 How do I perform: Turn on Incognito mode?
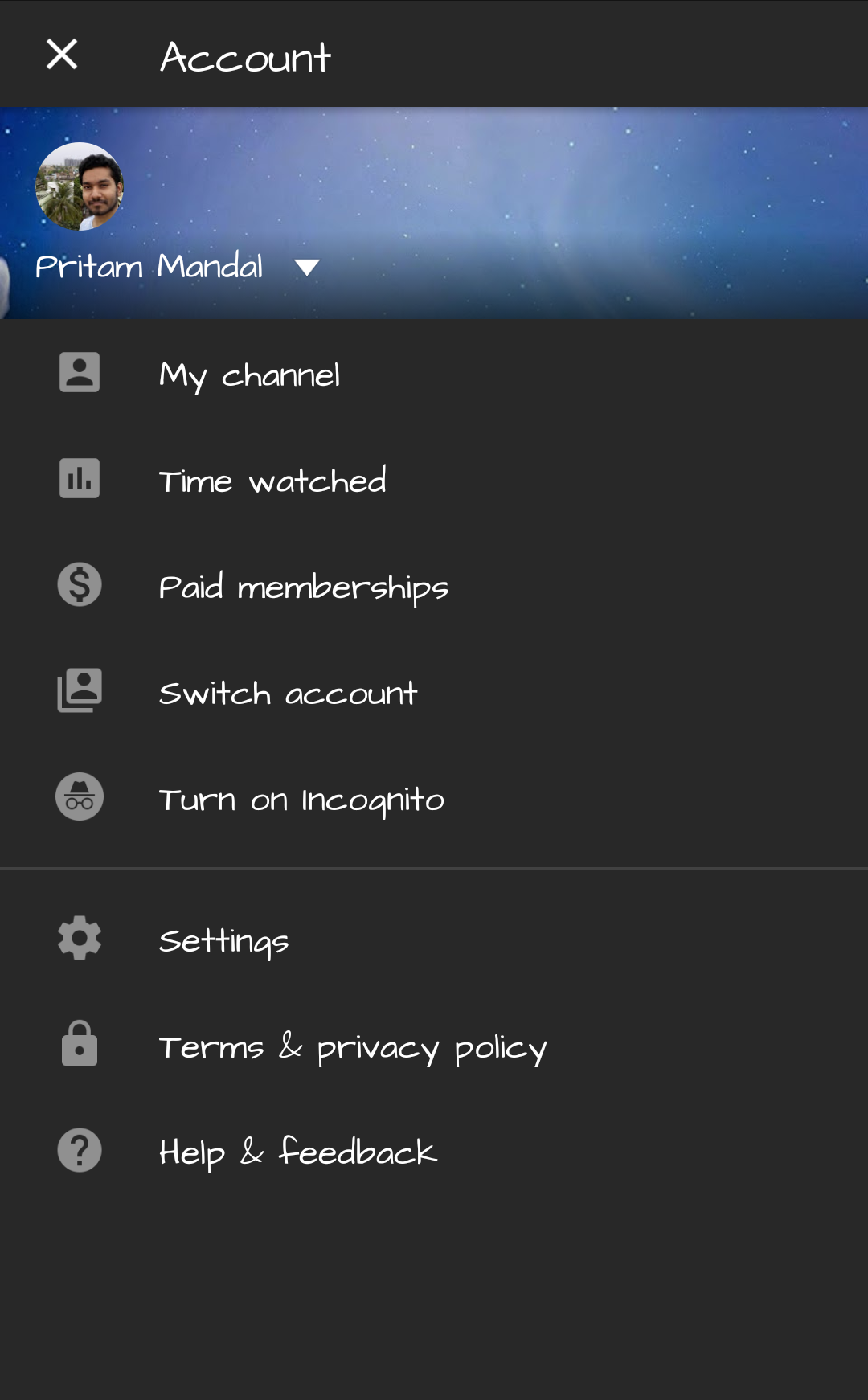301,799
